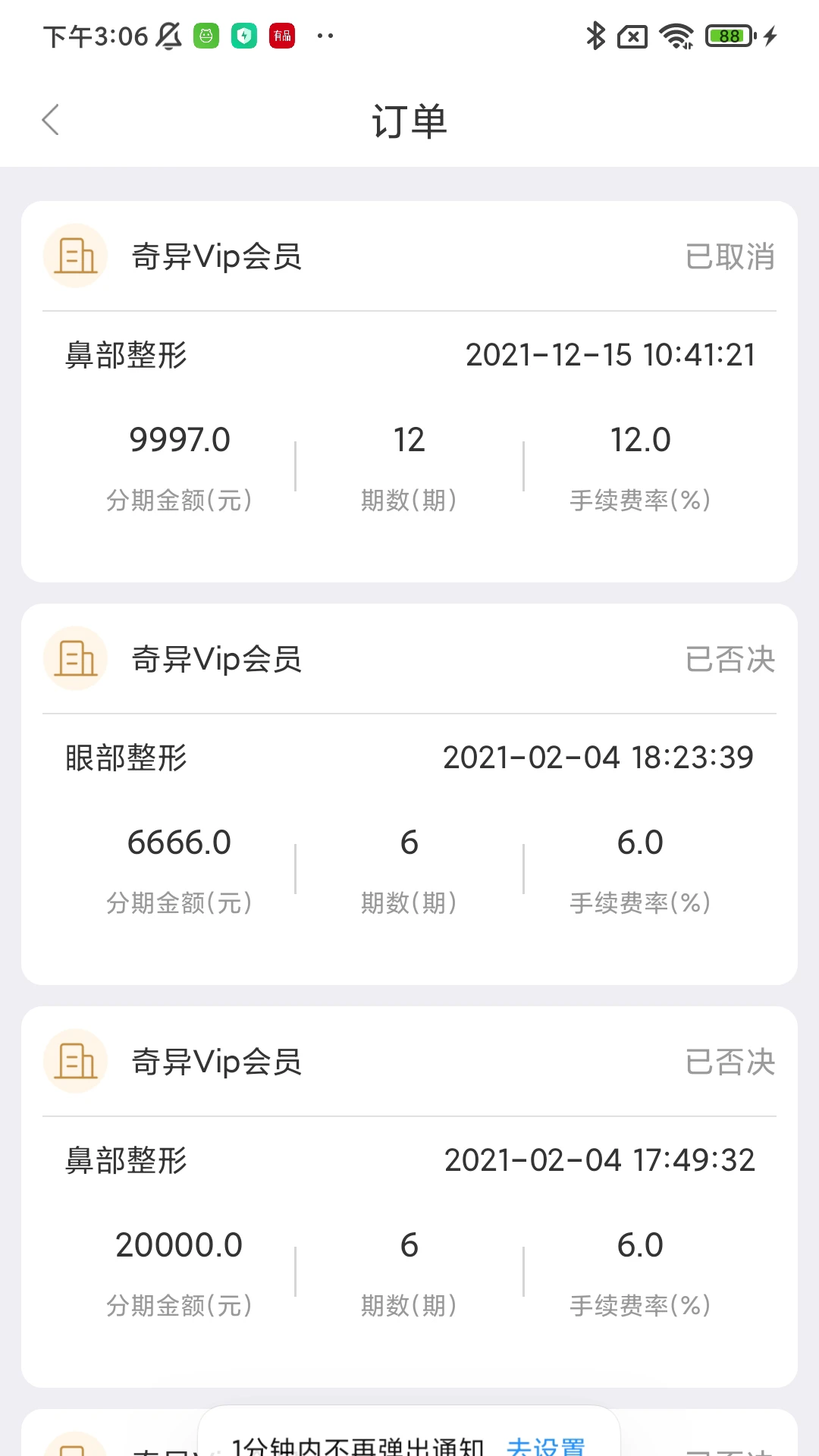The image size is (819, 1456).
Task: Tap the SIM card error icon in status bar
Action: 632,34
